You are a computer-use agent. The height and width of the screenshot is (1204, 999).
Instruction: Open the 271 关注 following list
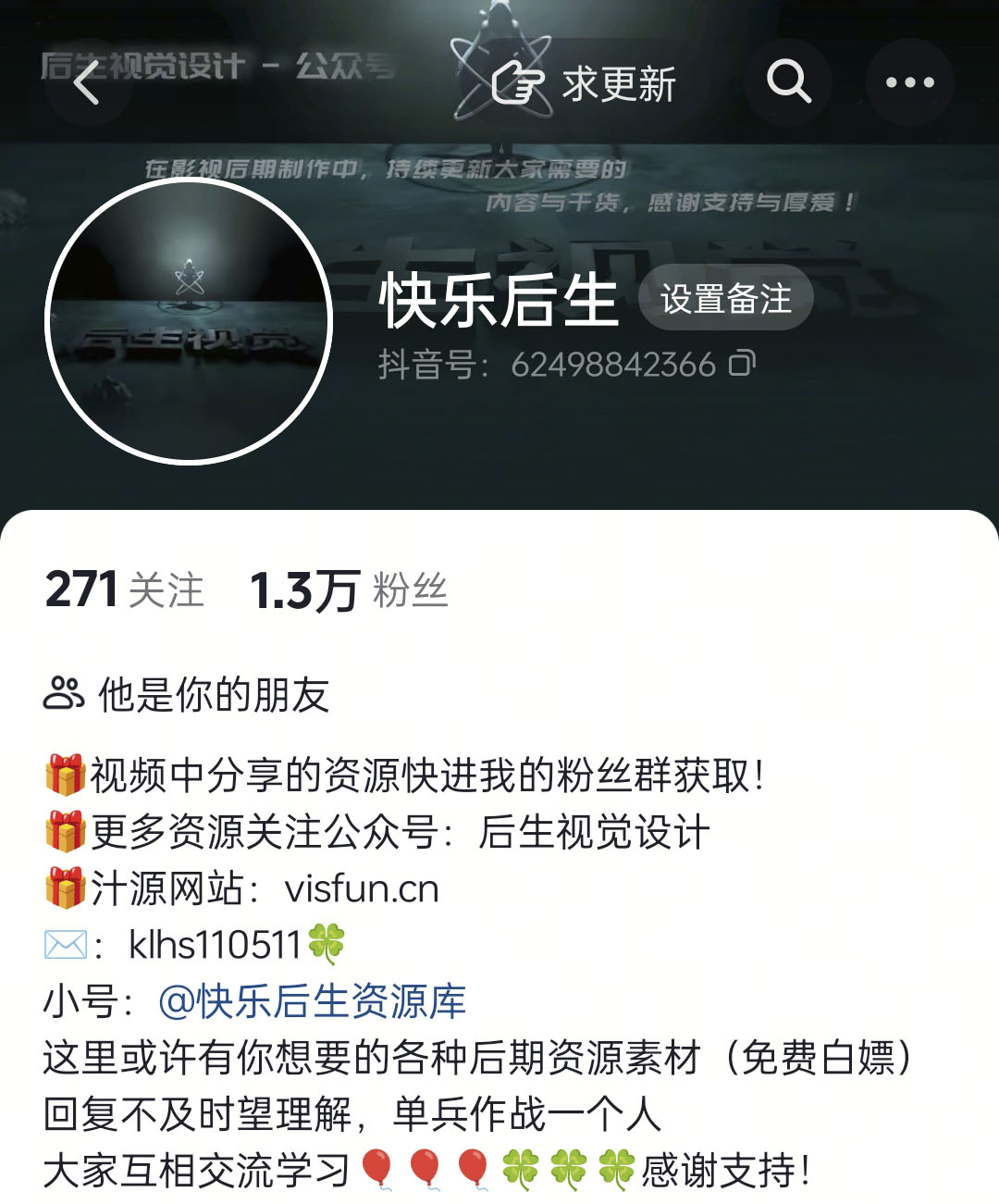124,590
